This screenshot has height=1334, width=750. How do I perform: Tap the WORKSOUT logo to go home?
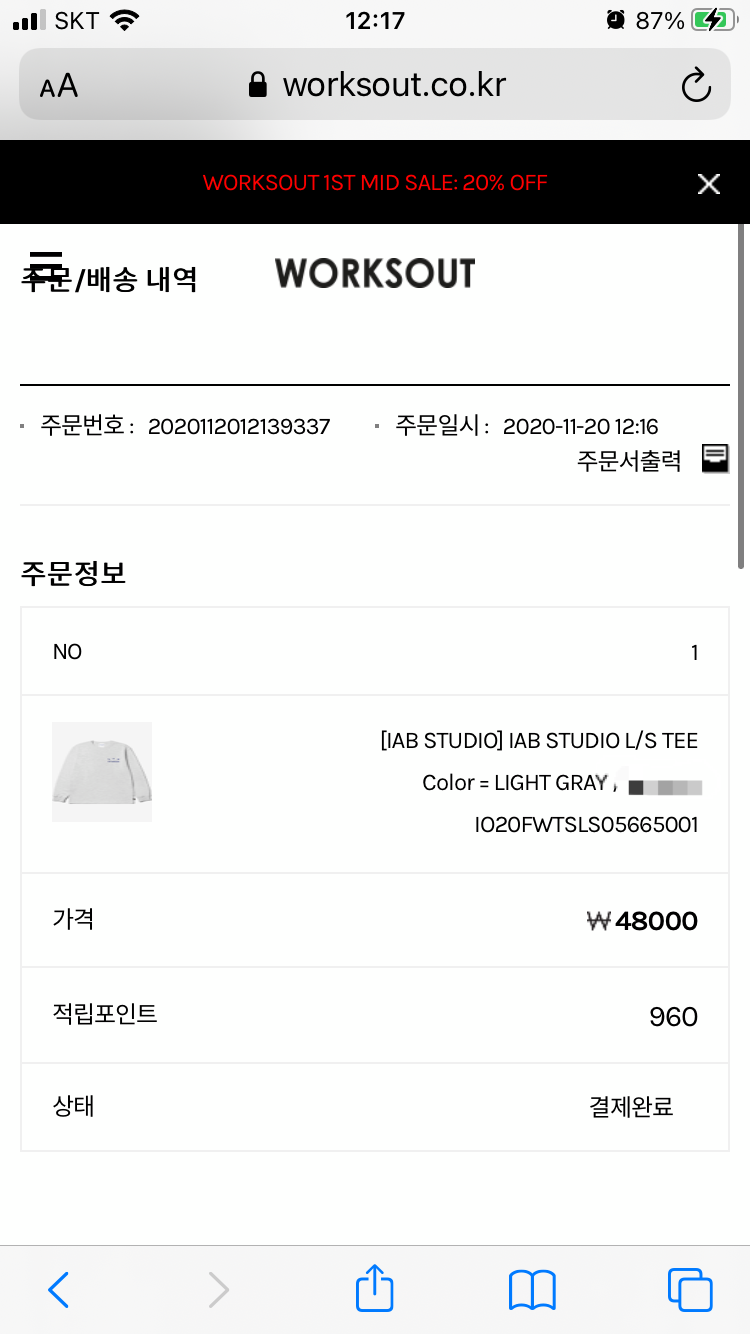click(x=375, y=273)
